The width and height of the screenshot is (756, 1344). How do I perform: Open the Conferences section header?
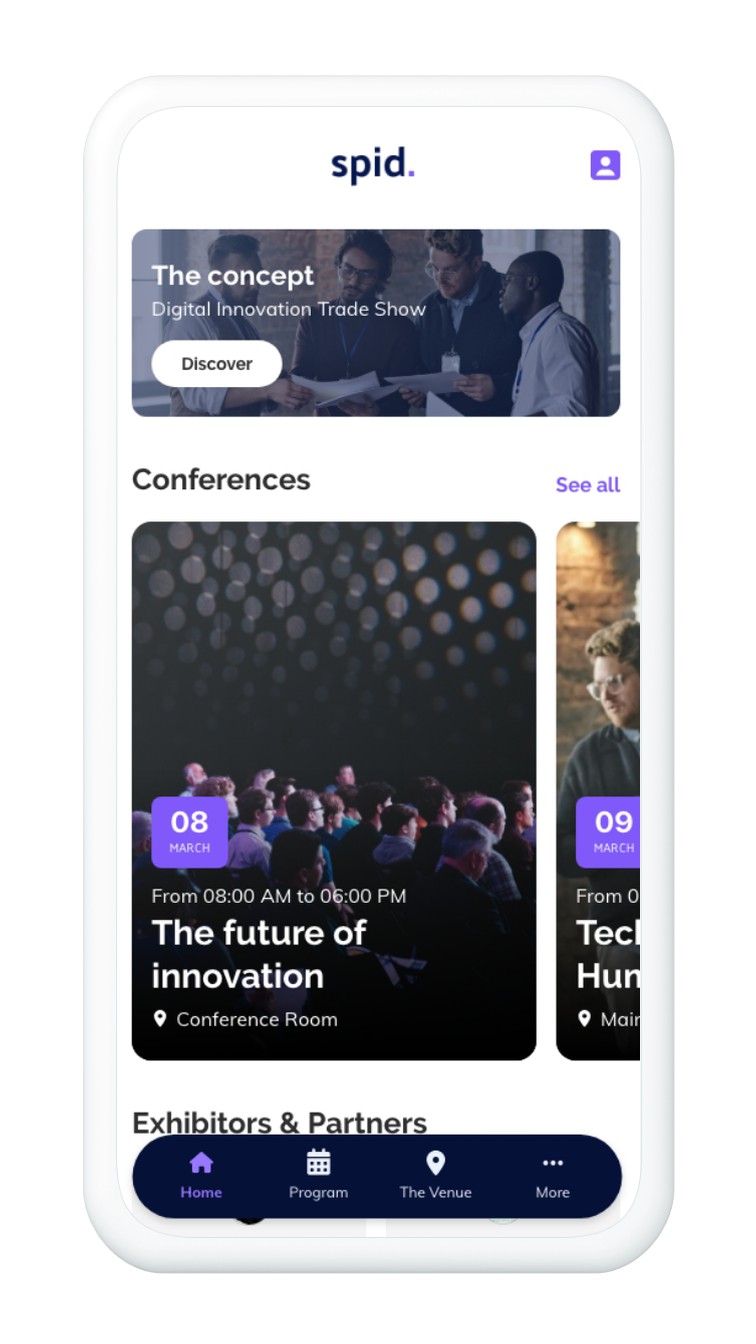coord(220,480)
